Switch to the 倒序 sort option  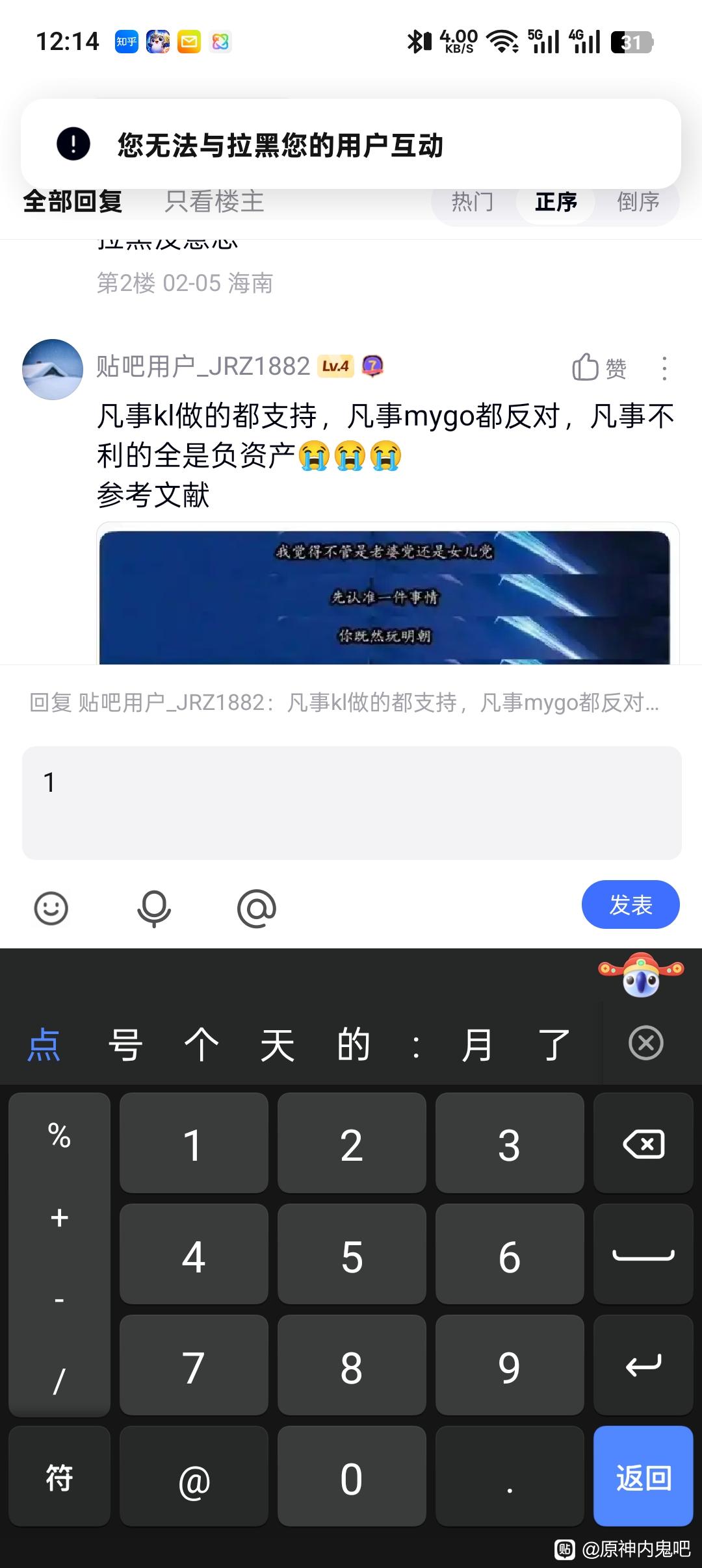(x=638, y=202)
